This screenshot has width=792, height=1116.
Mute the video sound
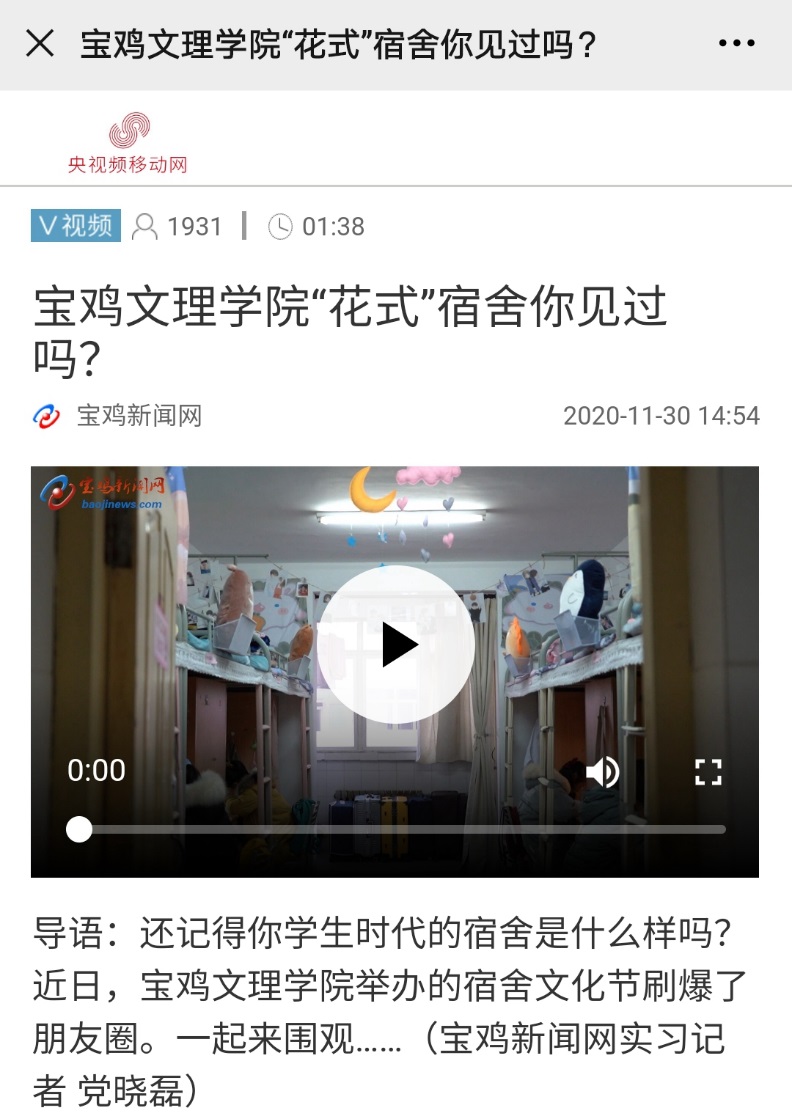tap(602, 771)
